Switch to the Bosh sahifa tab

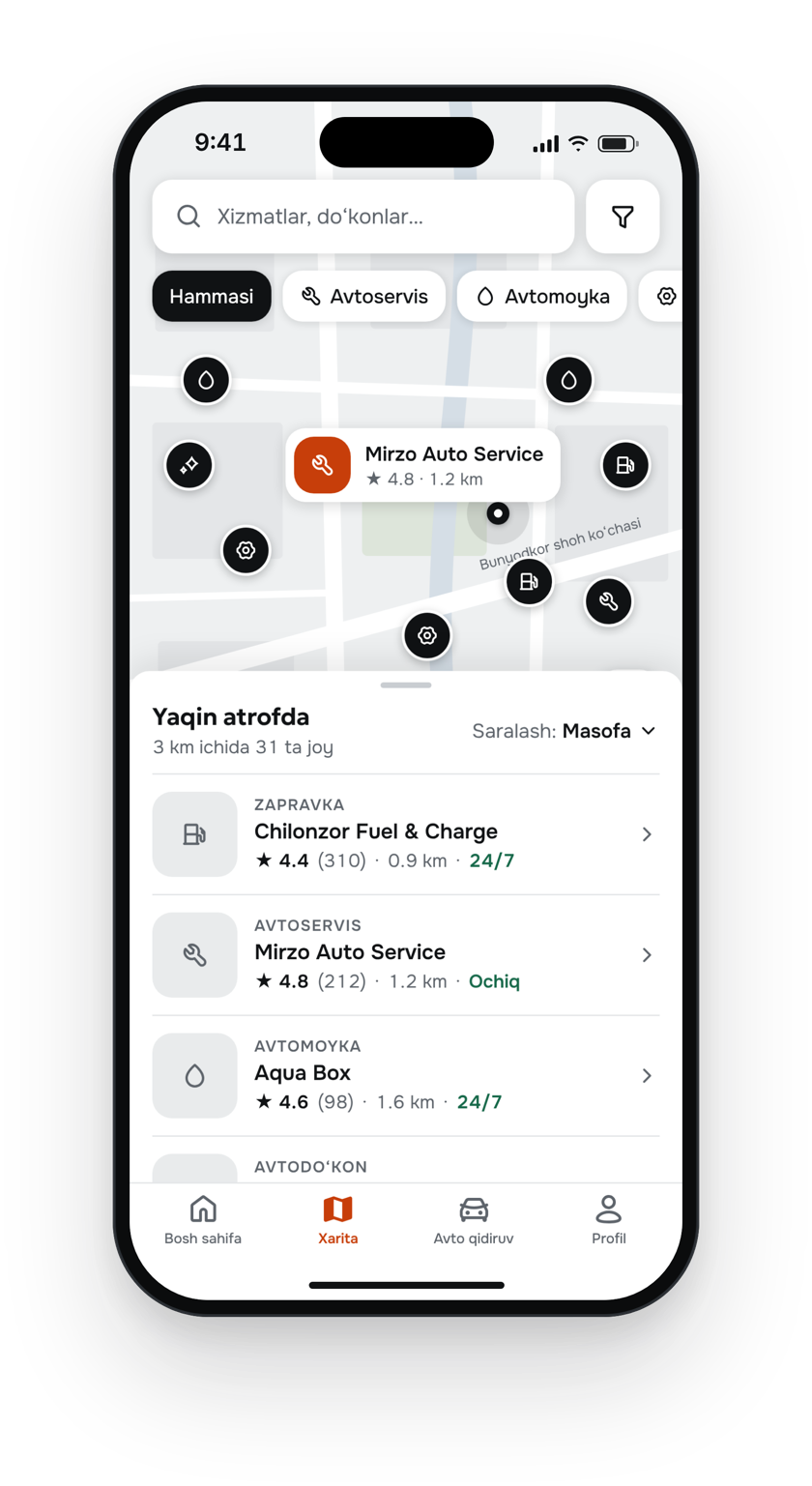203,1220
